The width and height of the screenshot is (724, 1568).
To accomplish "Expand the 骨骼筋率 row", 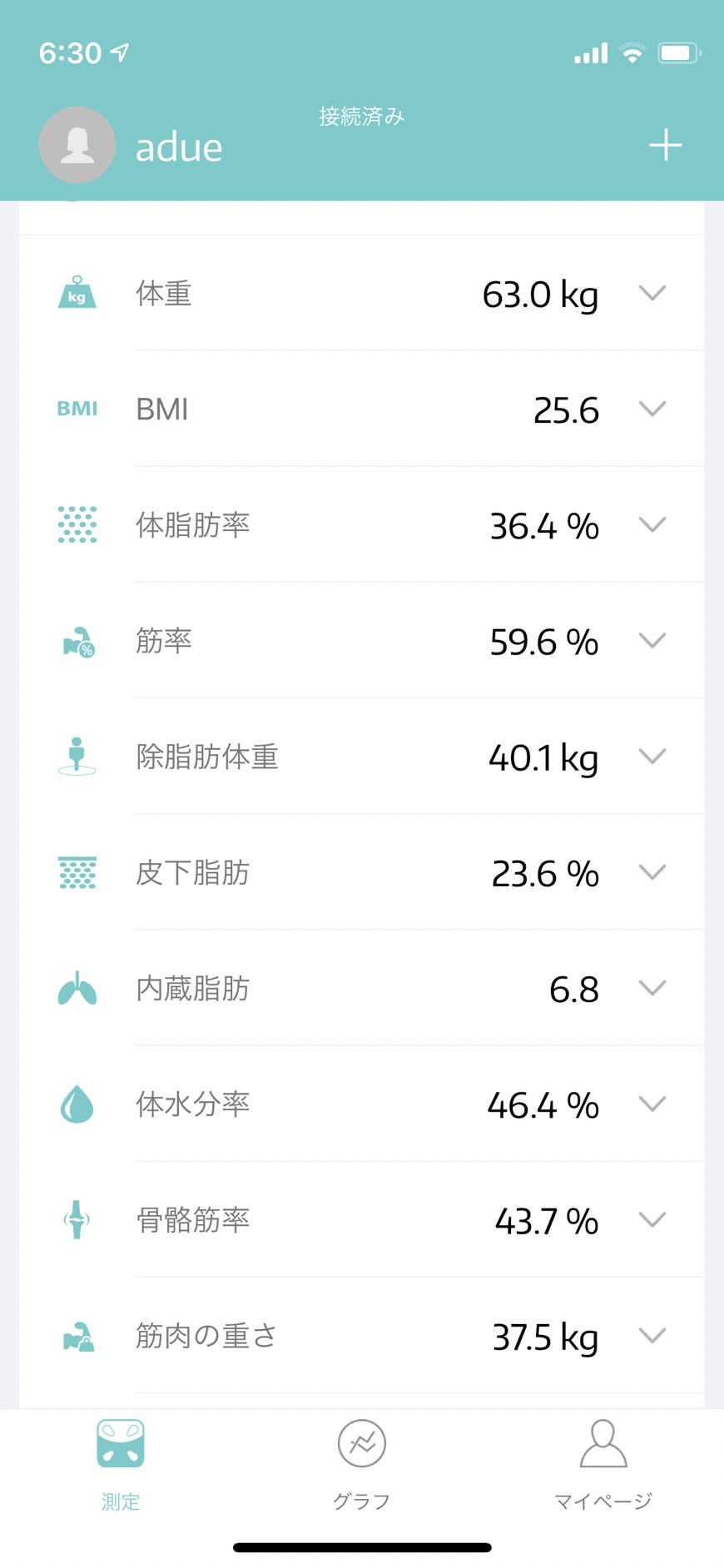I will pyautogui.click(x=362, y=1219).
